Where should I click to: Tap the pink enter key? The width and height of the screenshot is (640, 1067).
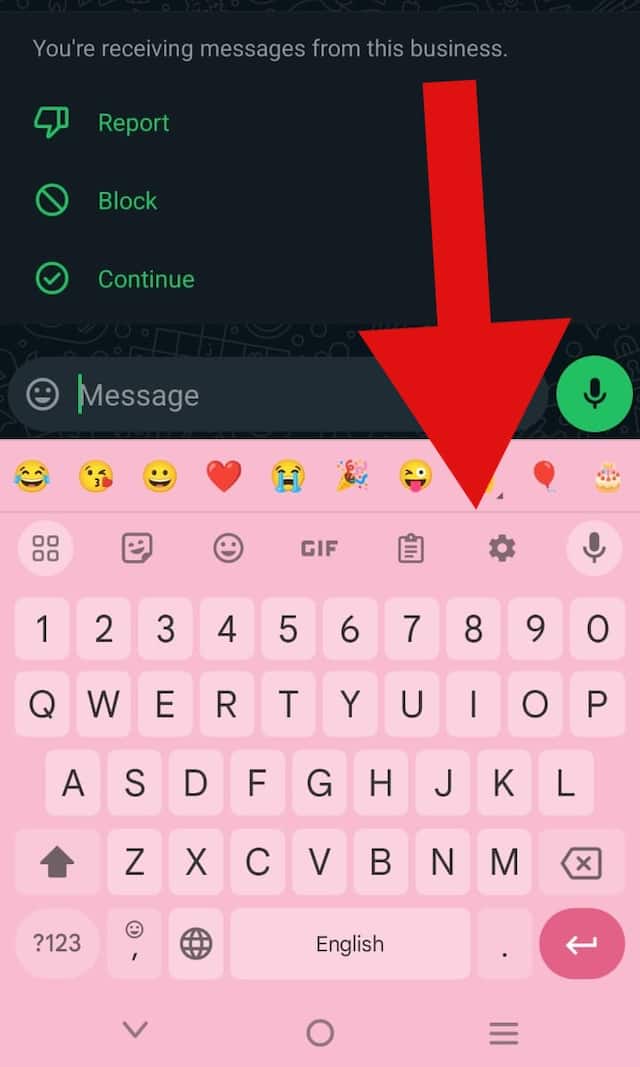582,943
